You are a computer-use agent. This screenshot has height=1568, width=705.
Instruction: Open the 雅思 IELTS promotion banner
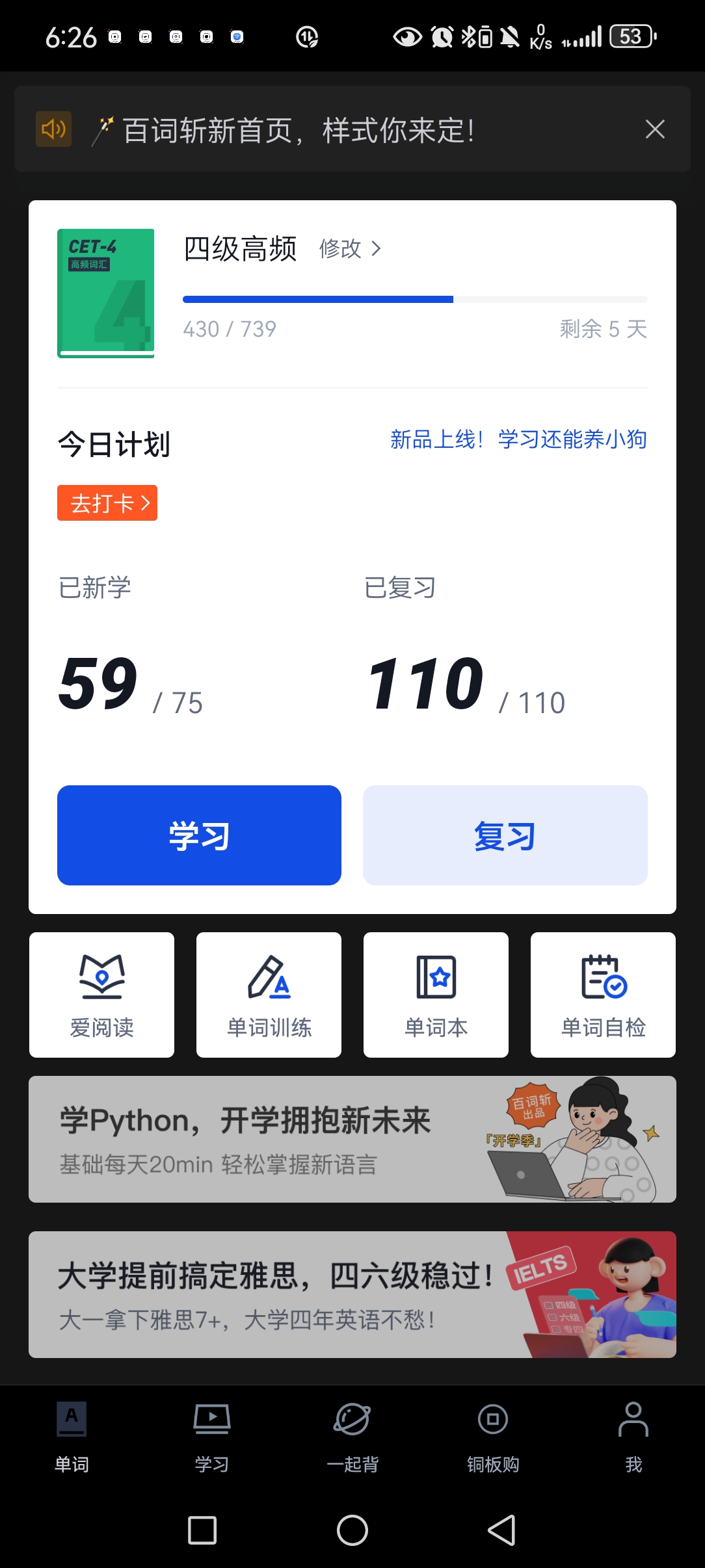pyautogui.click(x=352, y=1294)
